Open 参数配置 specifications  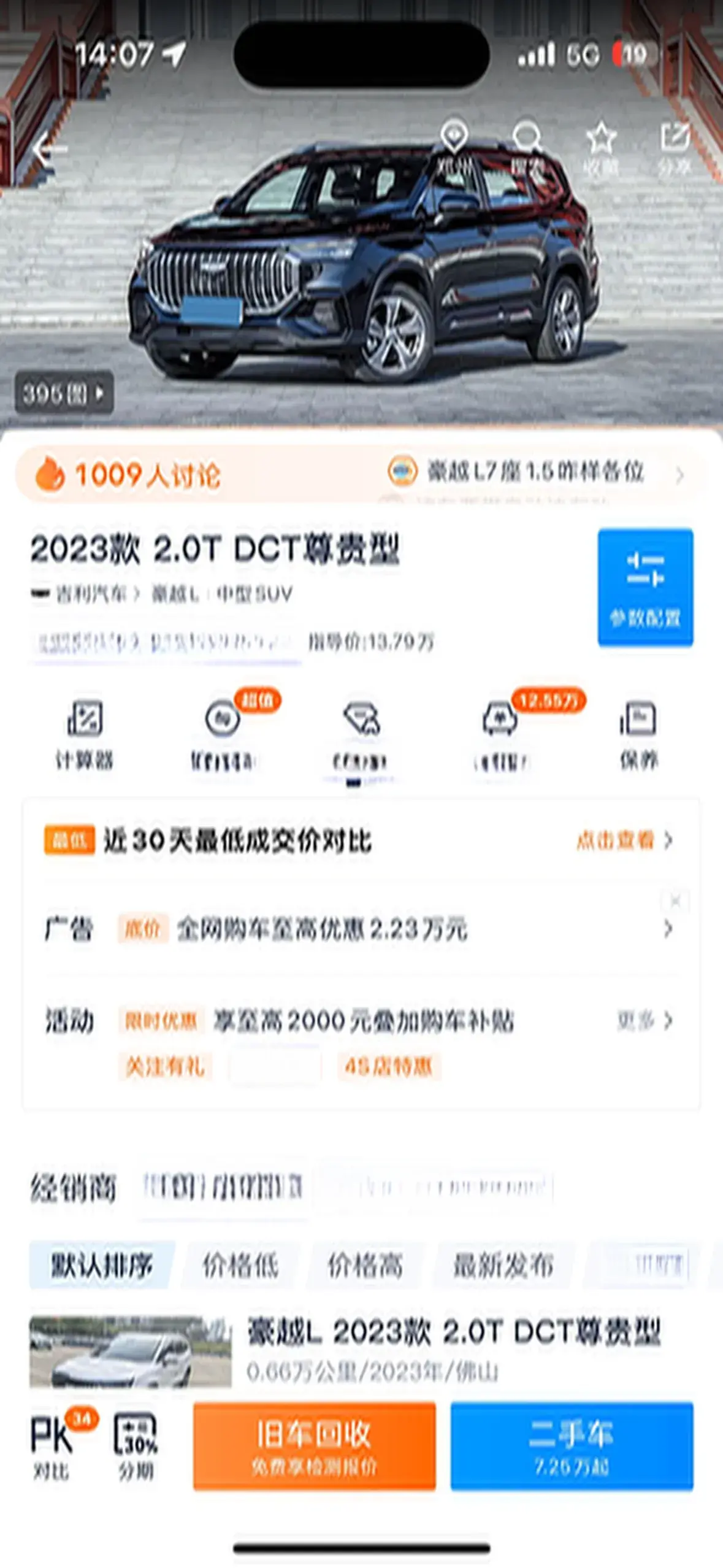645,586
